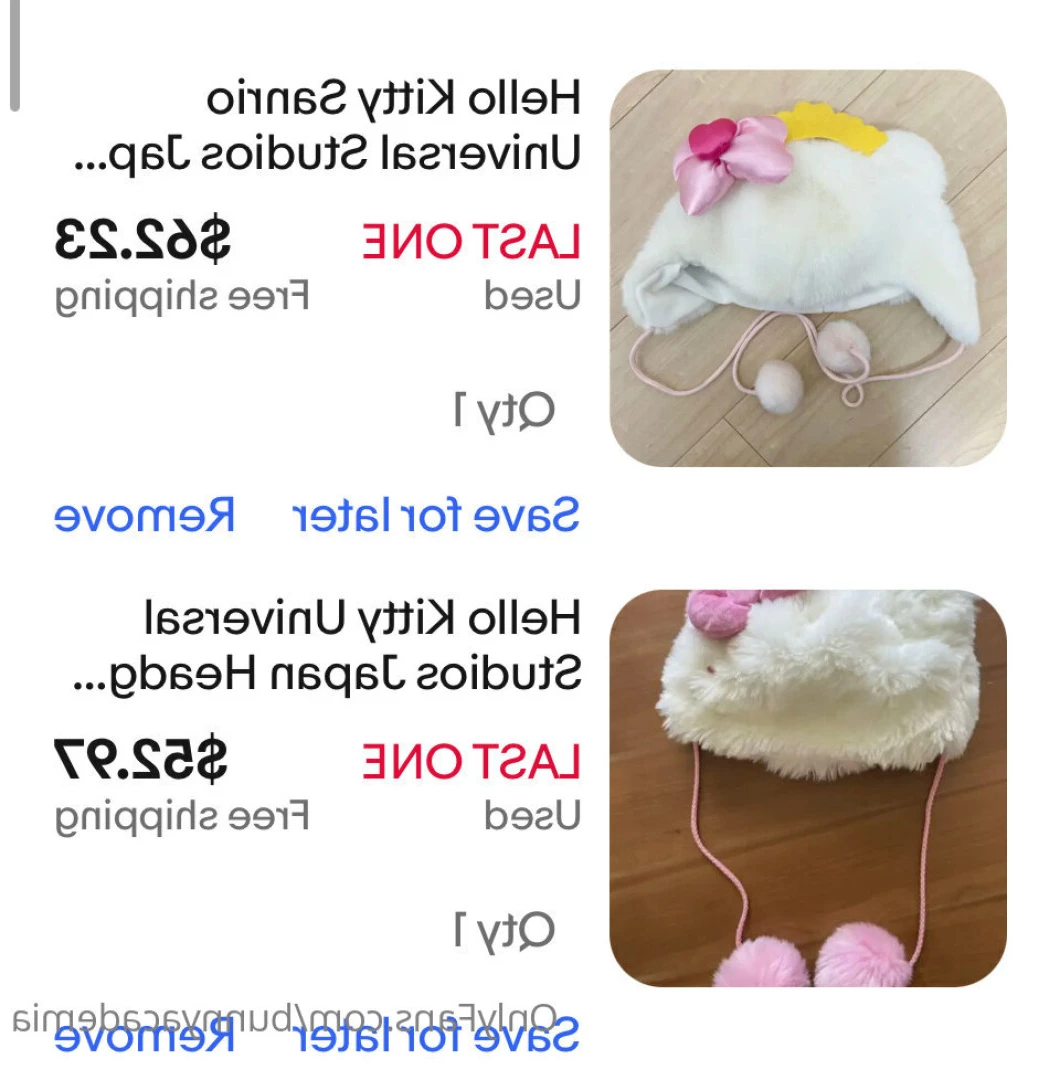The image size is (1060, 1080).
Task: Remove the $52.97 Hello Kitty headgear
Action: point(145,1038)
